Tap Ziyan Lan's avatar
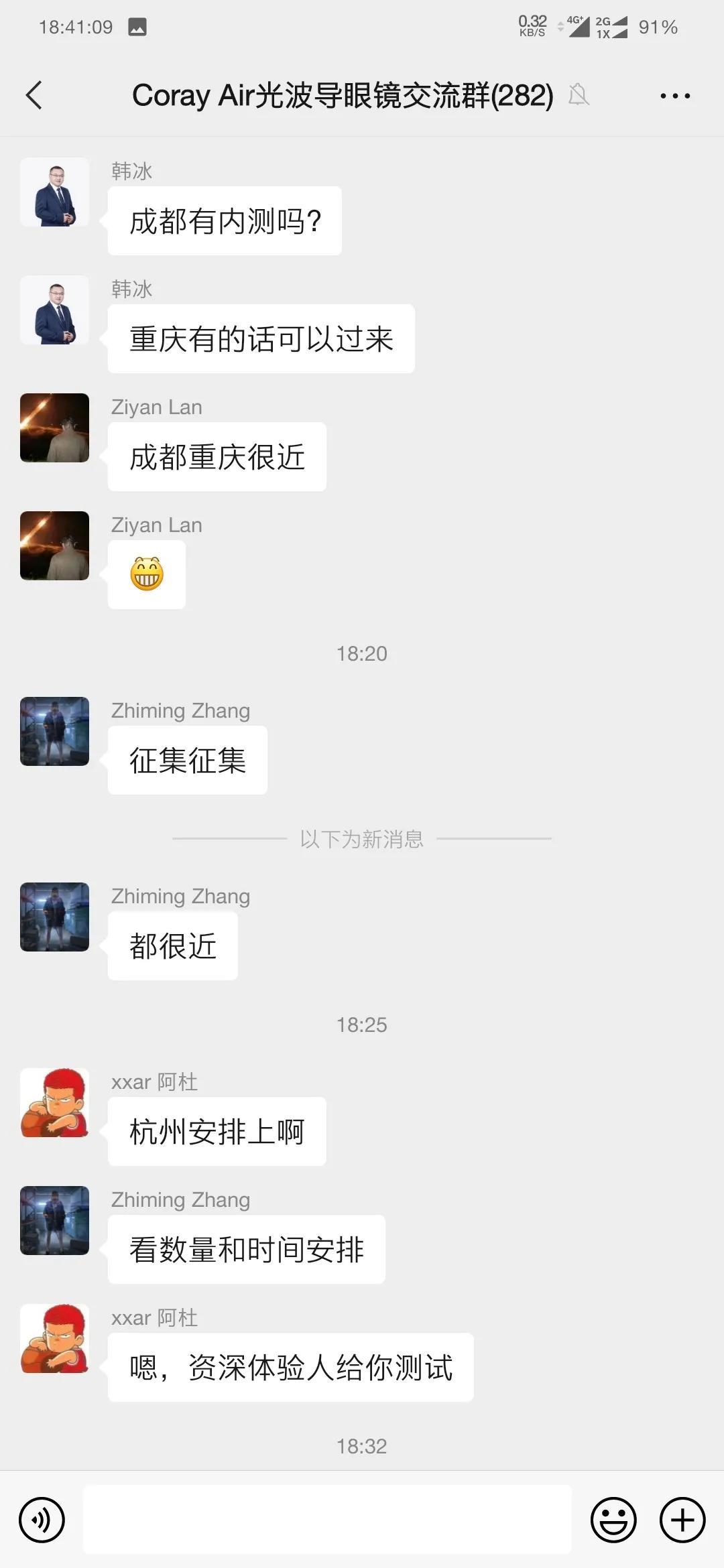This screenshot has height=1568, width=724. coord(54,429)
